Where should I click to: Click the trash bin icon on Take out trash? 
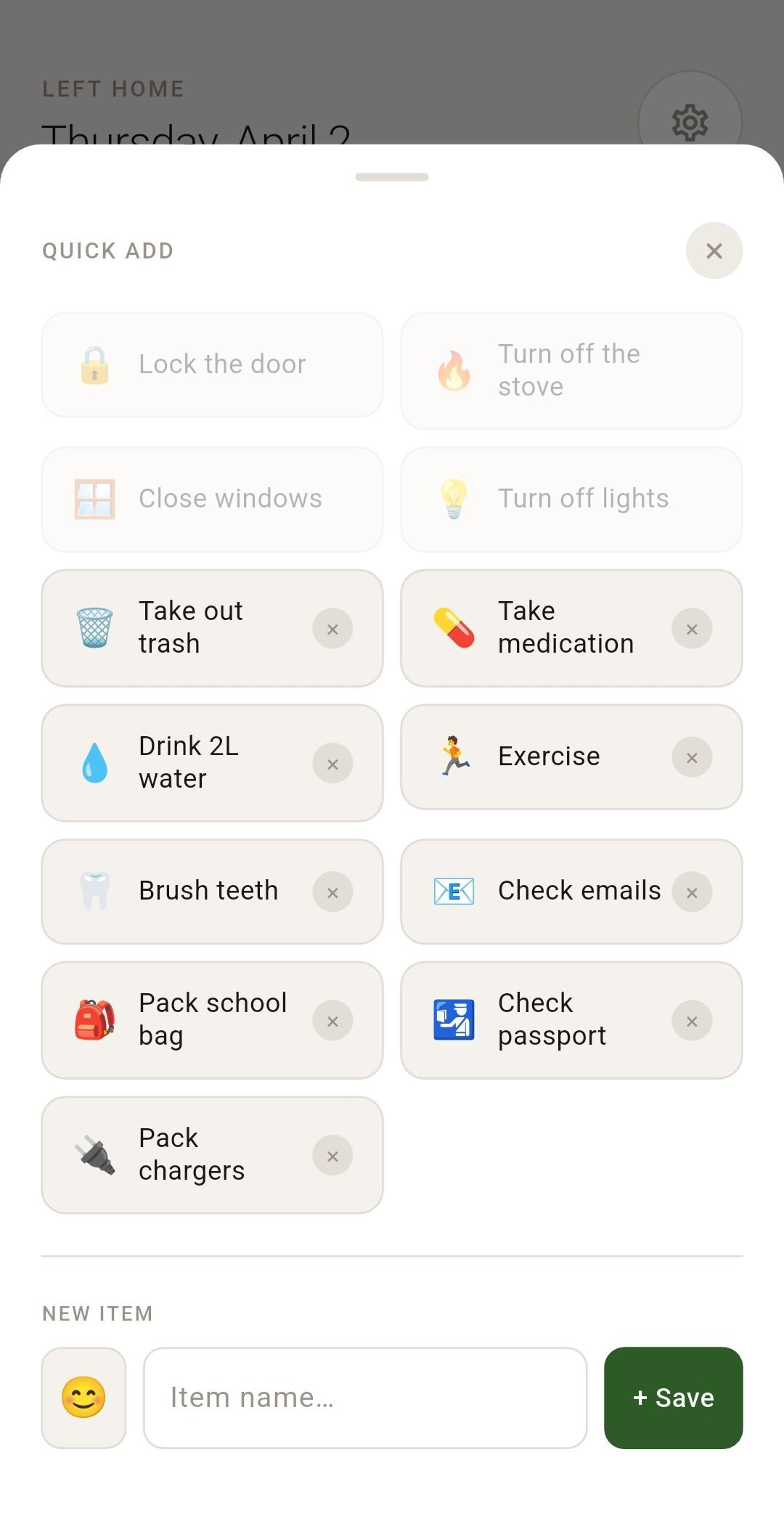93,627
